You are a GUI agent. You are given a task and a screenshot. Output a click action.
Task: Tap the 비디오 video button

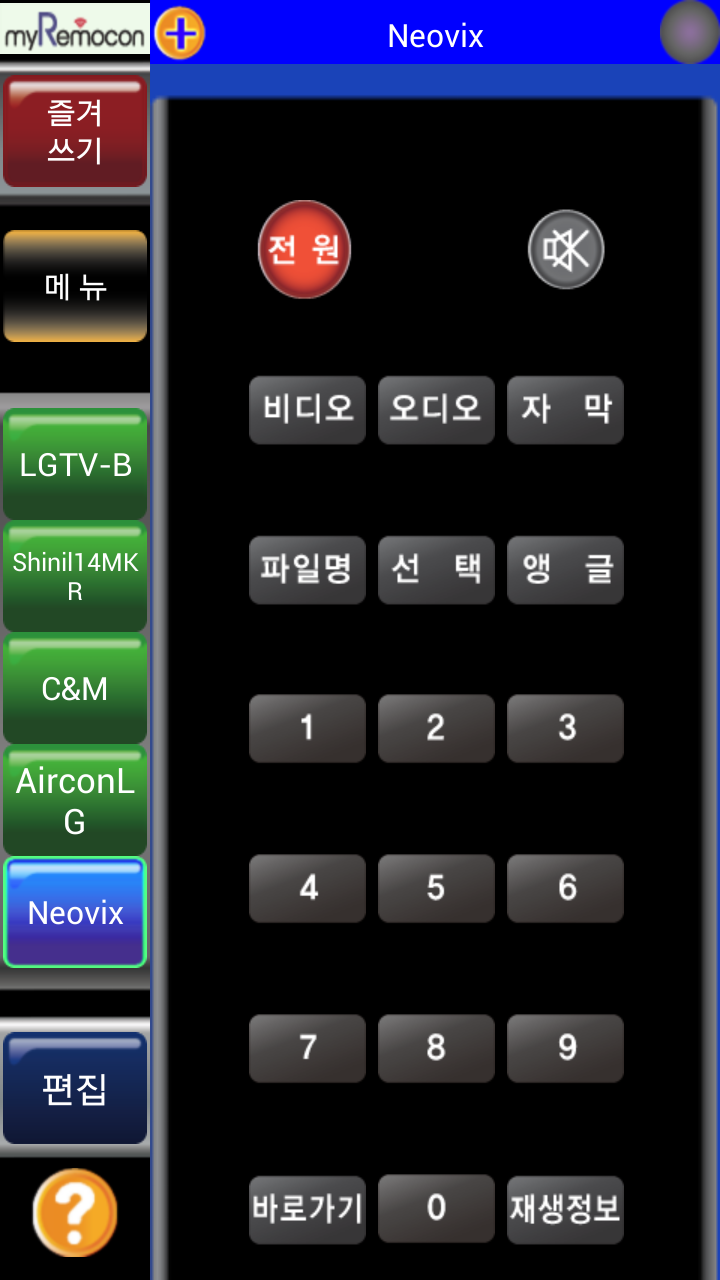(307, 409)
